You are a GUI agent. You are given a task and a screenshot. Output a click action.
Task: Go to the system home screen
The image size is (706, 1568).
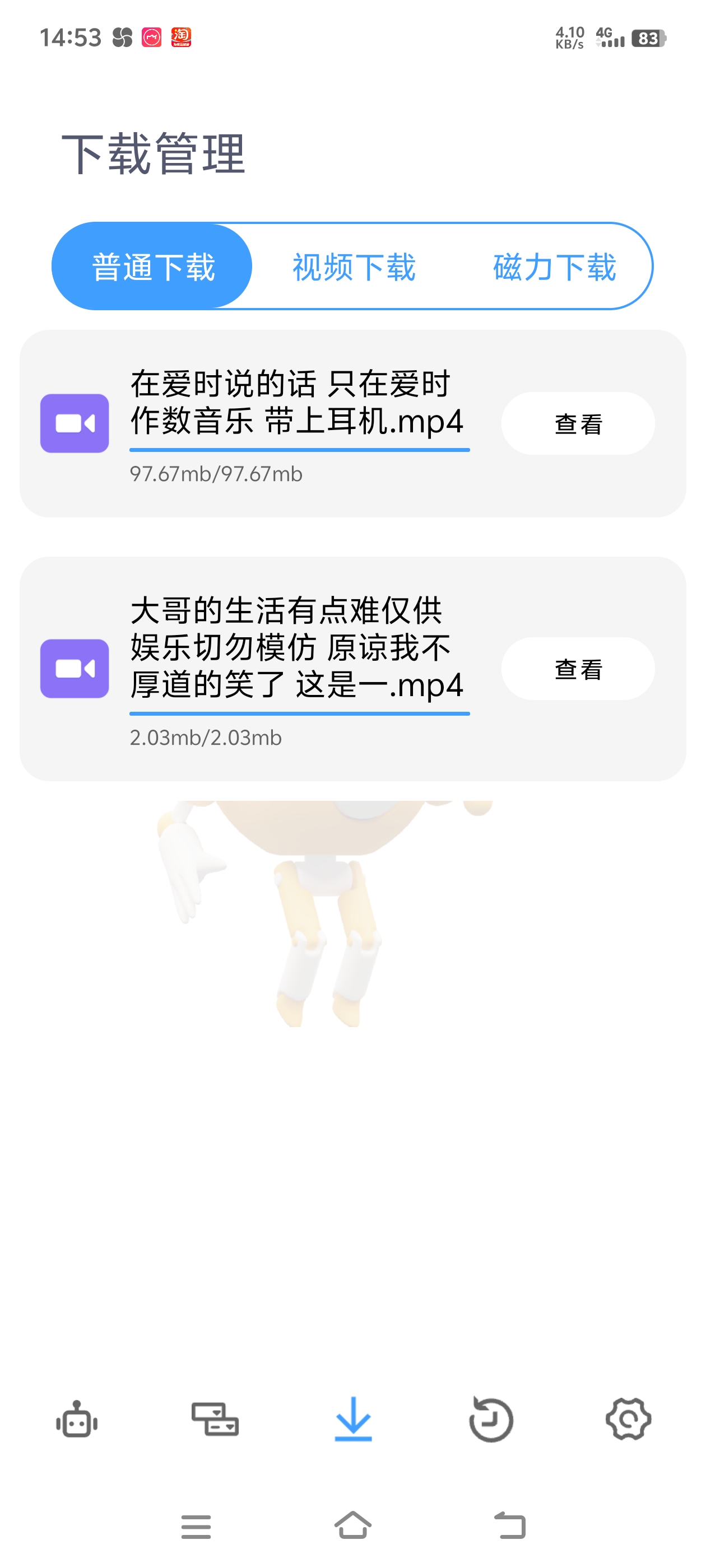[354, 1525]
